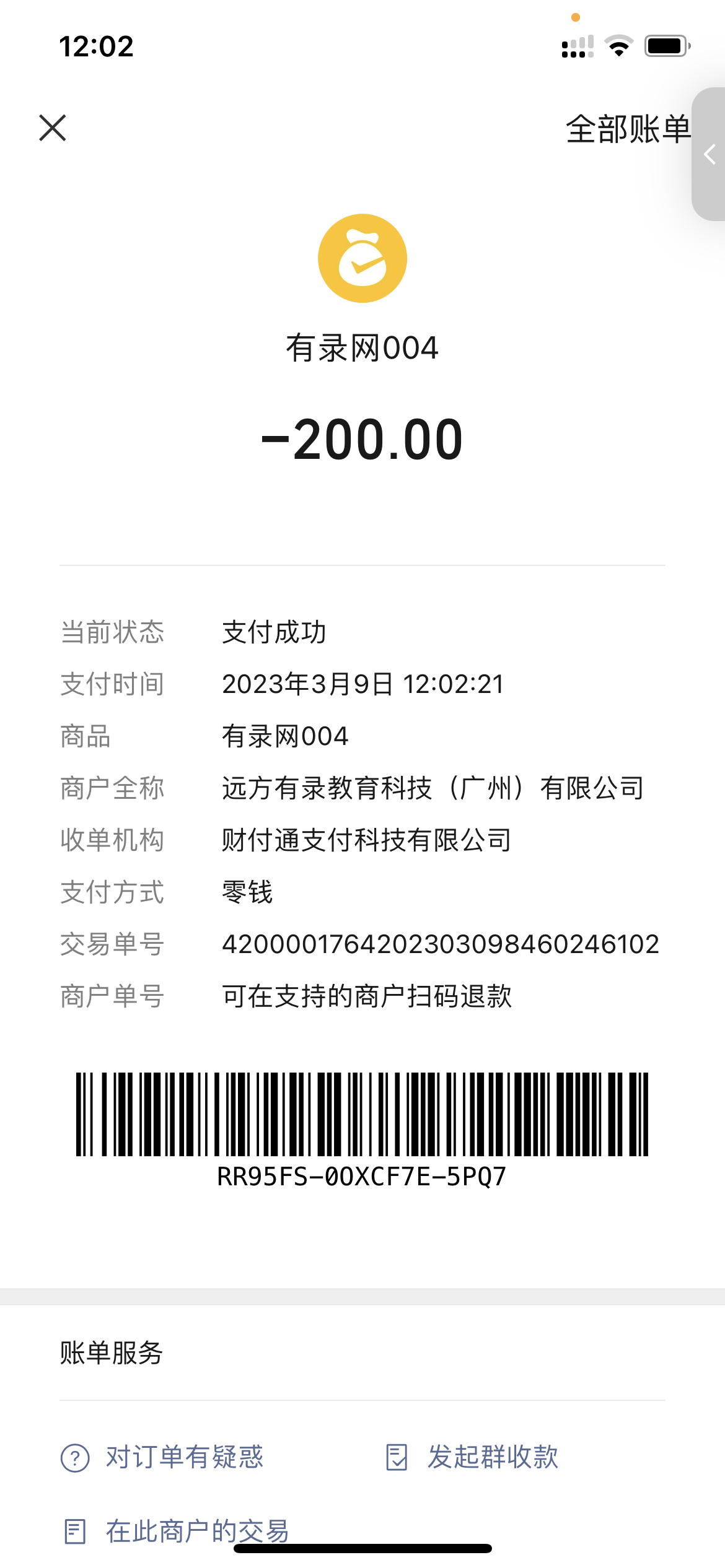Open 全部账单 (all bills)

(x=626, y=129)
